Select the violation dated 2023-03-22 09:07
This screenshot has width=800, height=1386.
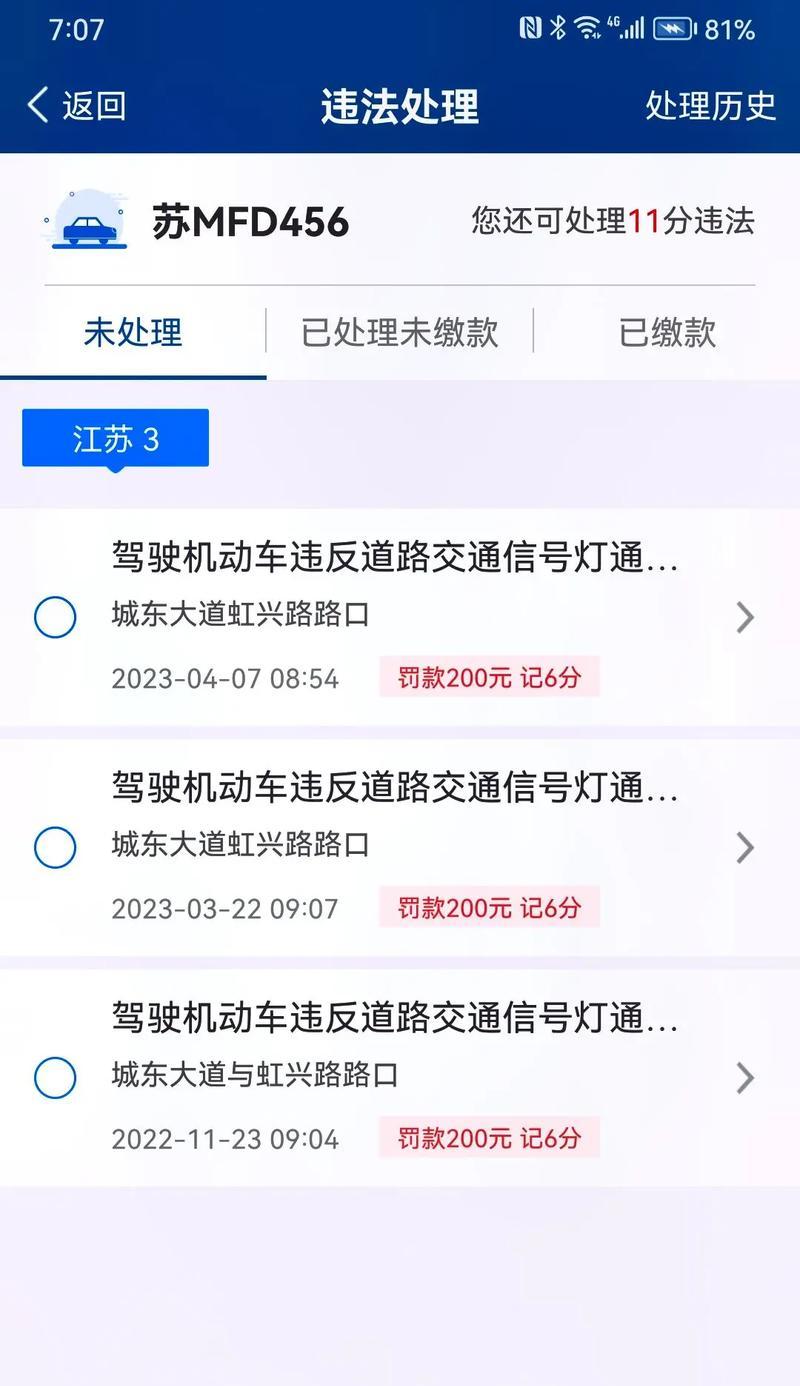pos(55,848)
